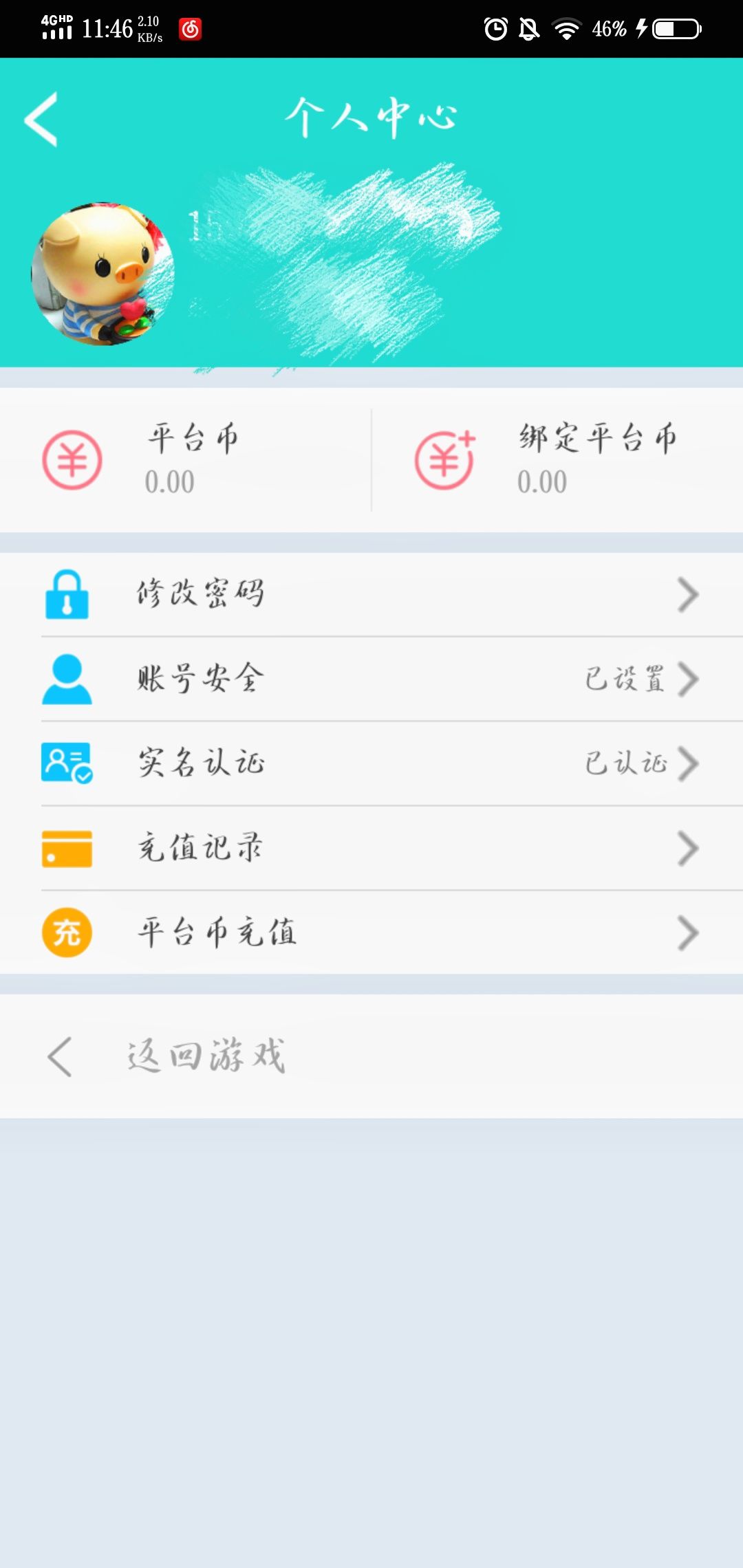
Task: Open 实名认证 verification
Action: (x=371, y=763)
